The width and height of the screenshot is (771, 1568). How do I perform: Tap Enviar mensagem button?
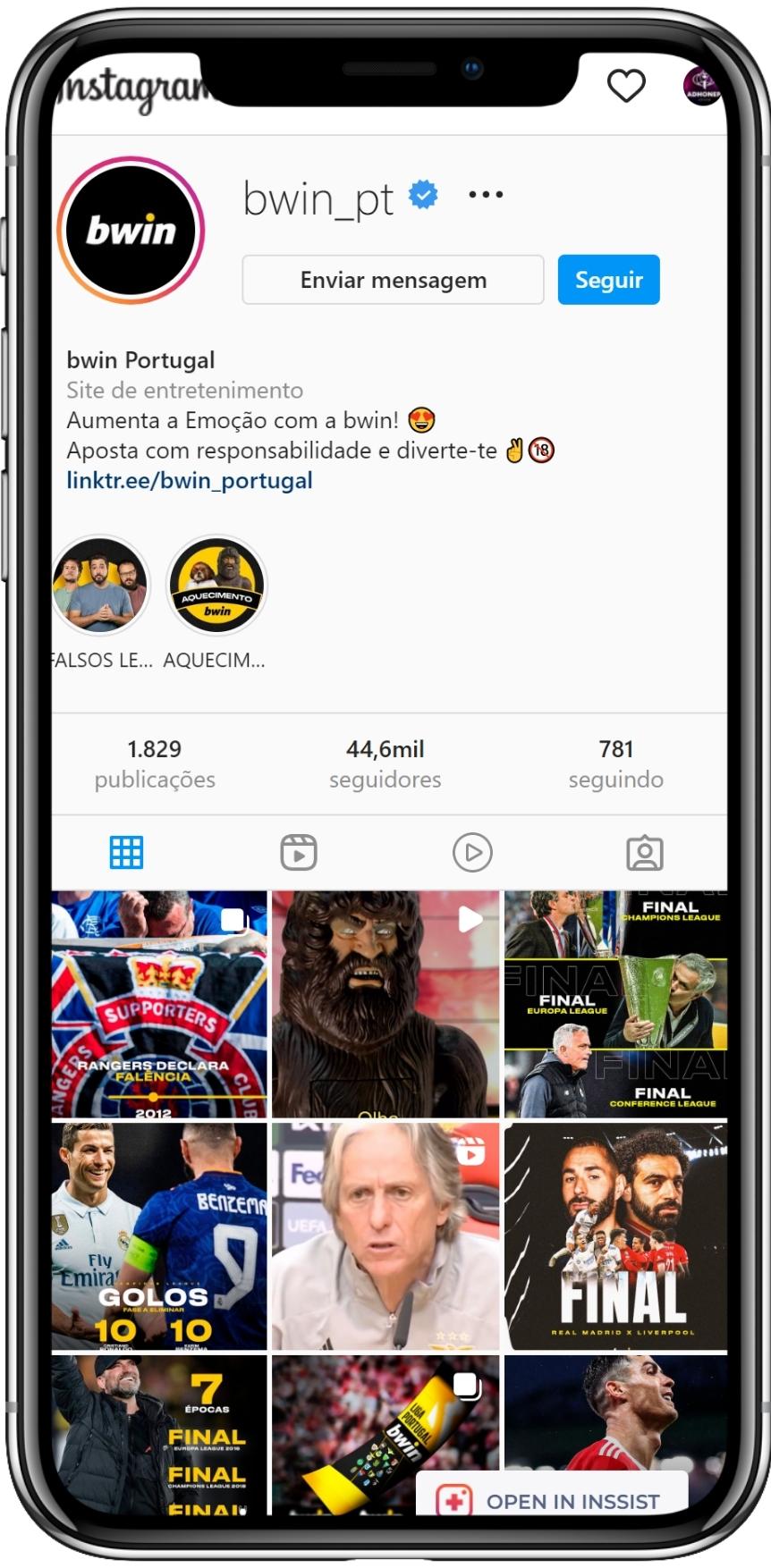pyautogui.click(x=393, y=280)
